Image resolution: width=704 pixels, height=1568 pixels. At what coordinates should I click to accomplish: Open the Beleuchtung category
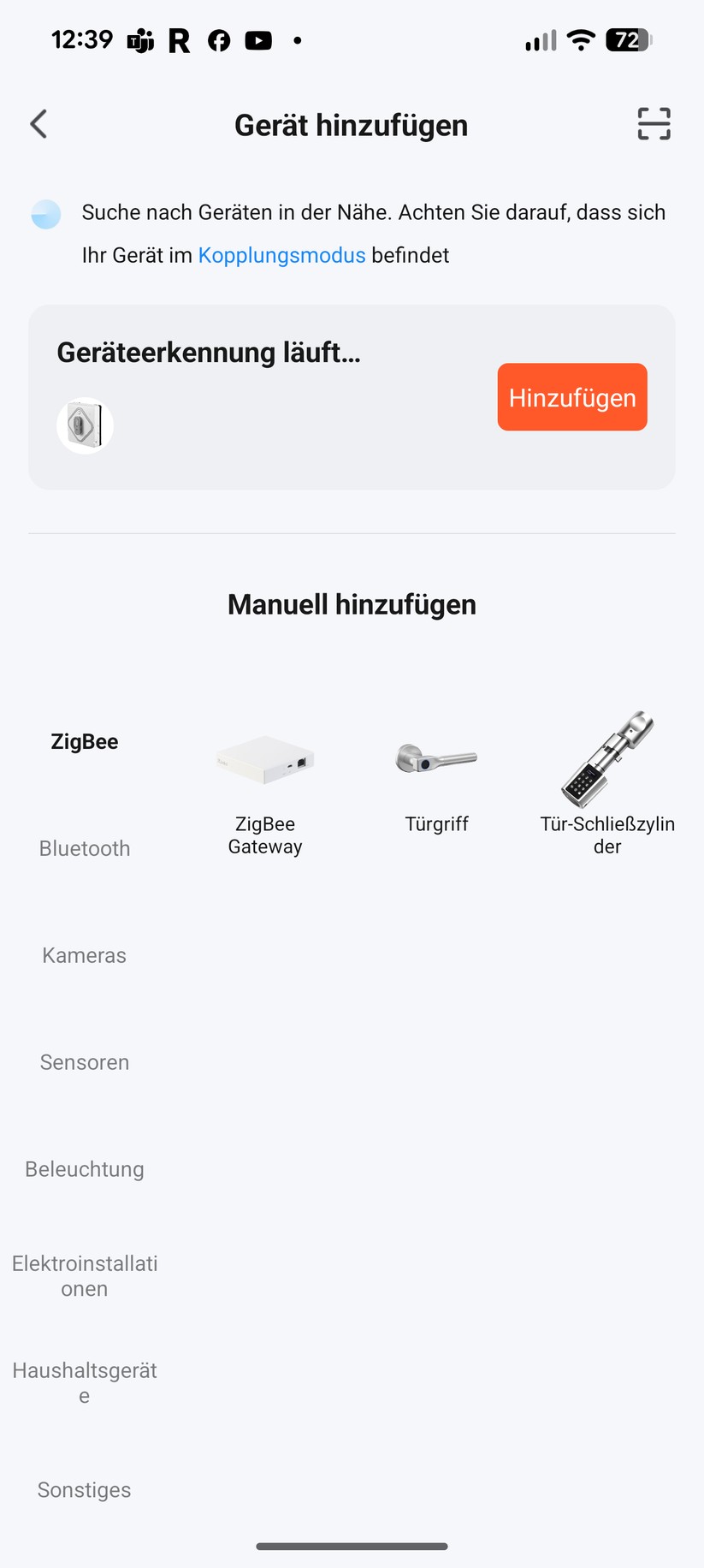84,1168
